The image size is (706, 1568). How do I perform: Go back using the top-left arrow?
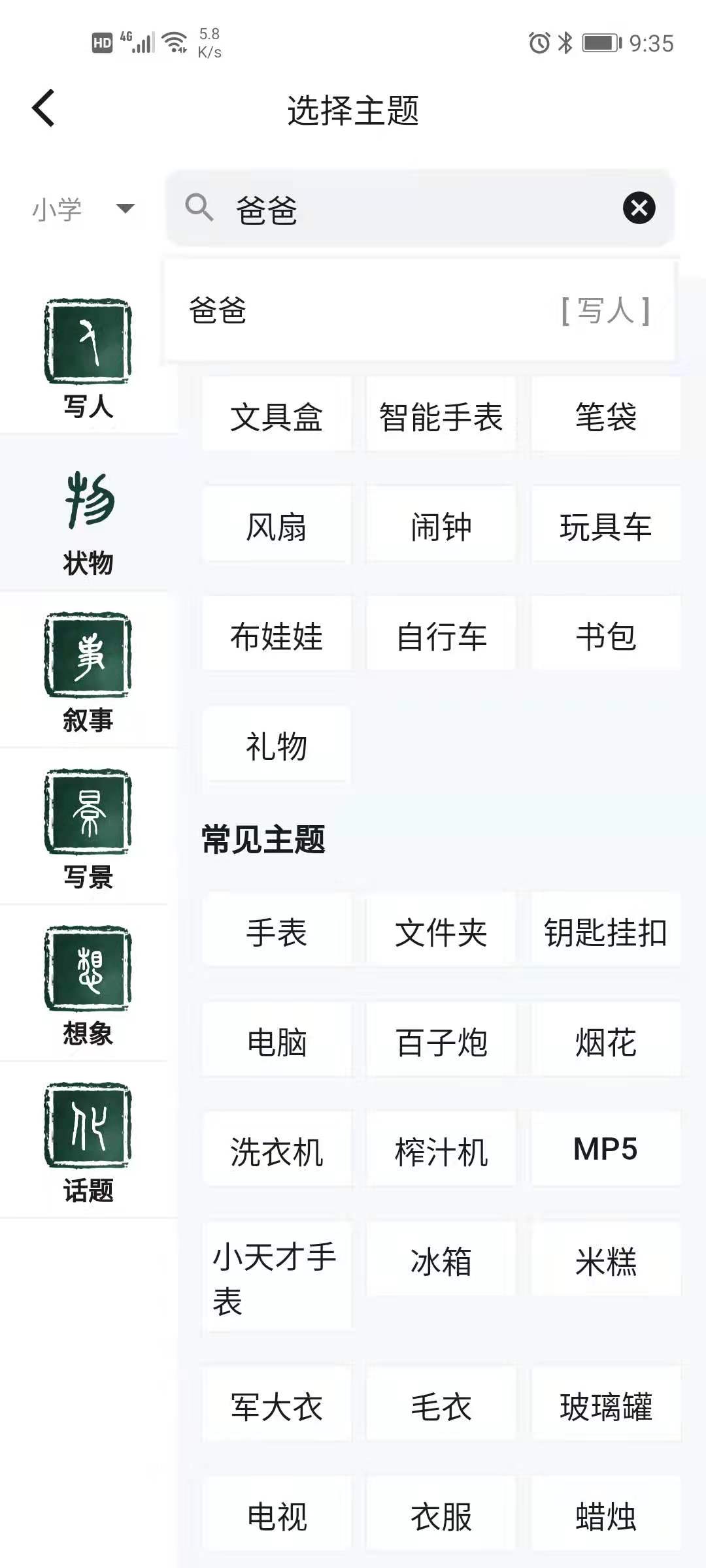point(44,108)
